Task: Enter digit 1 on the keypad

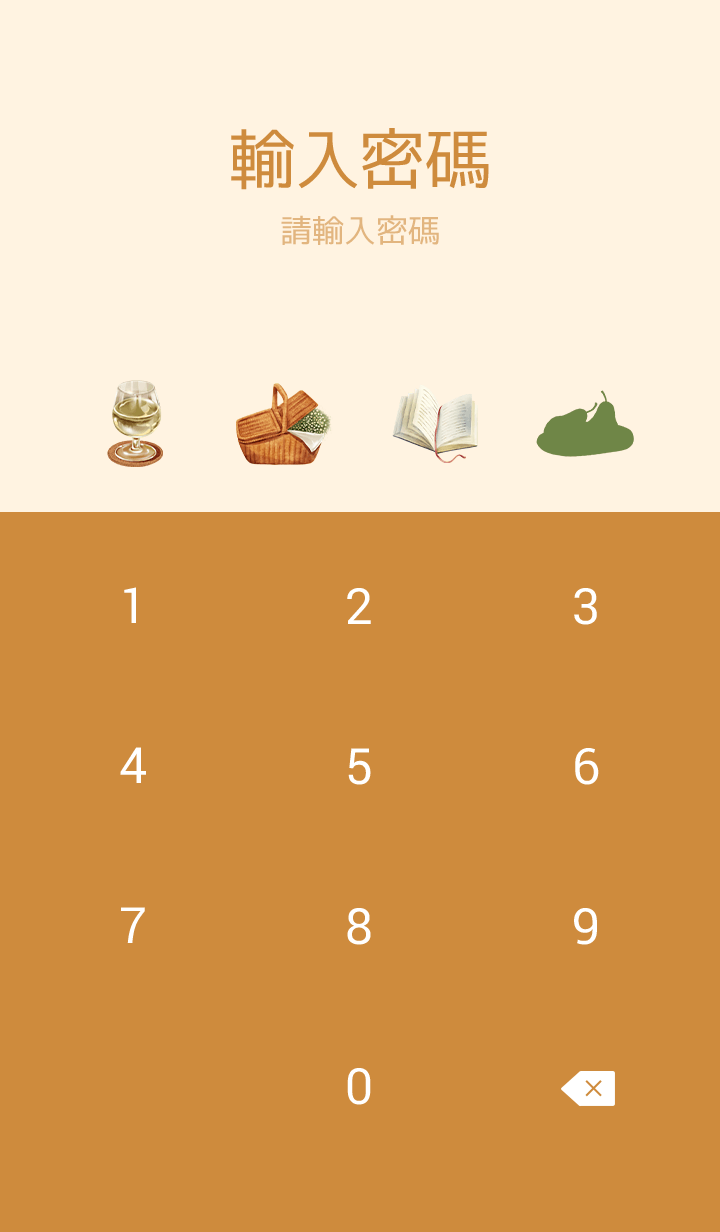Action: (x=132, y=607)
